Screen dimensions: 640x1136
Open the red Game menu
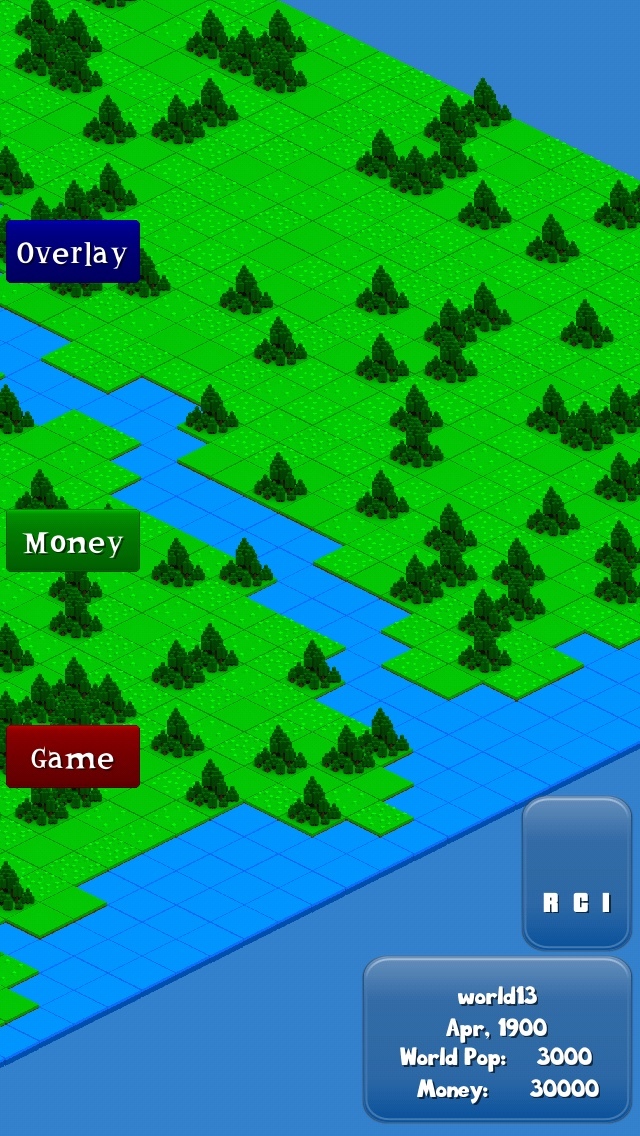pyautogui.click(x=72, y=757)
